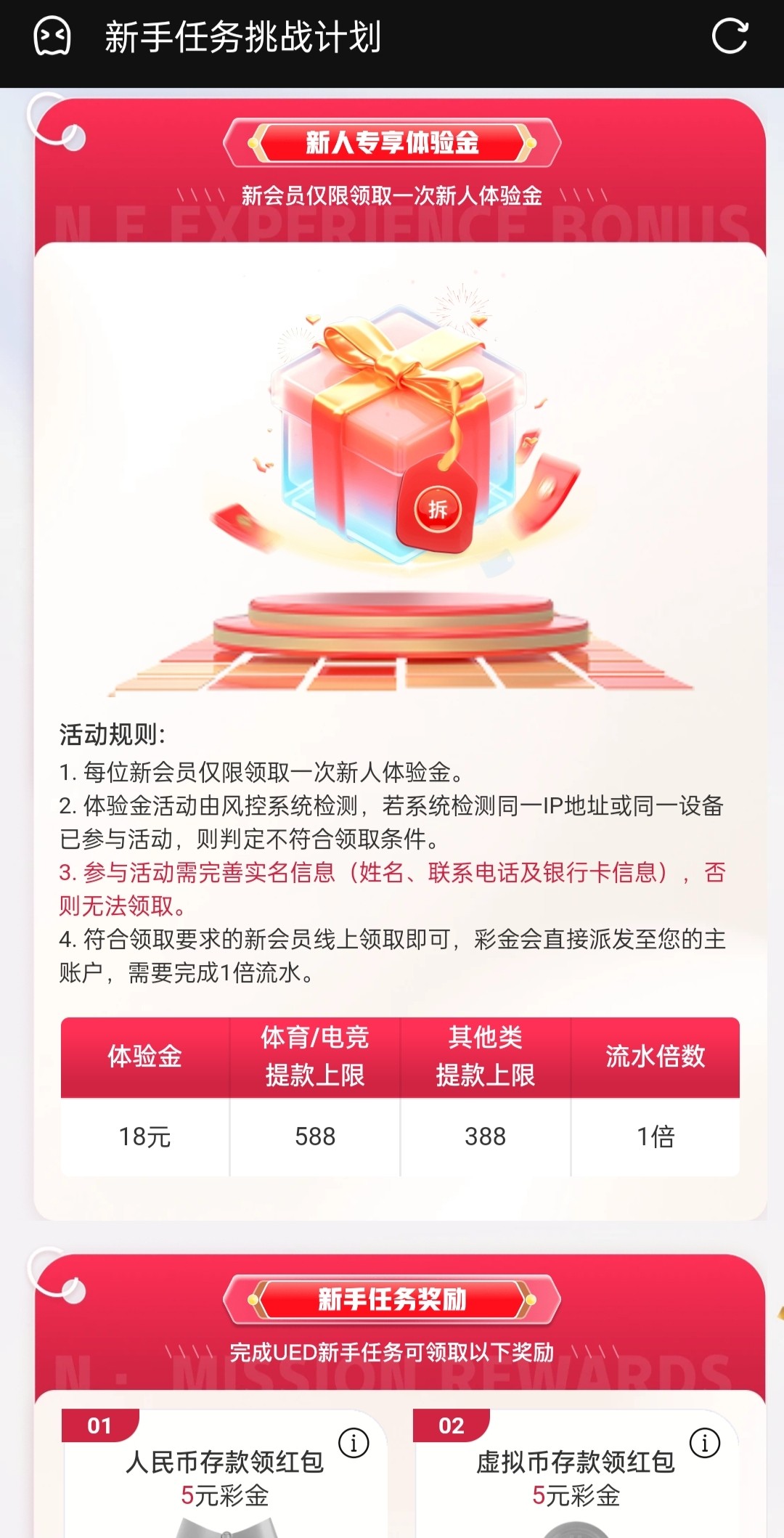784x1538 pixels.
Task: Show info for 人民币存款领红包
Action: coord(354,1442)
